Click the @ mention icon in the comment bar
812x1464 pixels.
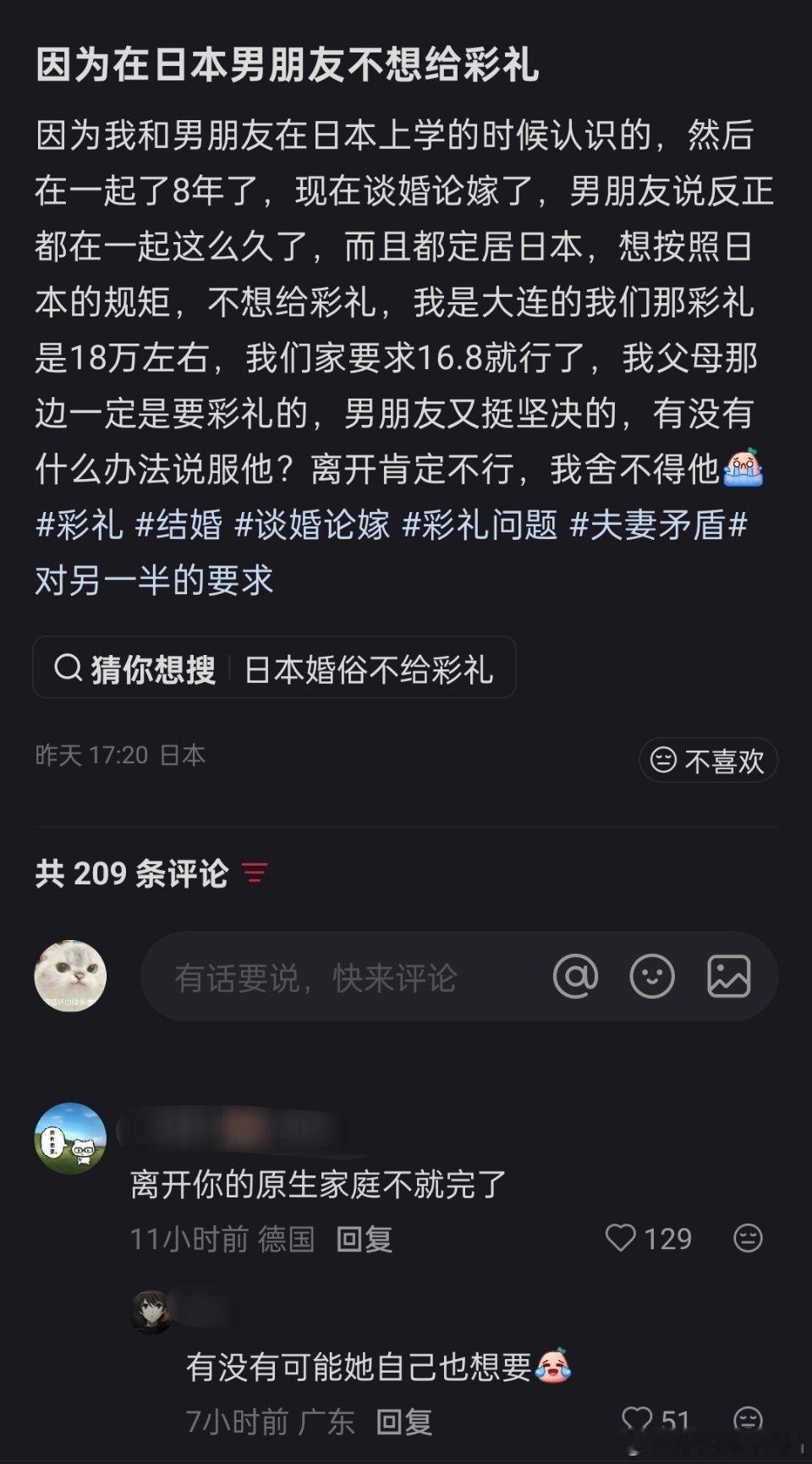coord(577,975)
